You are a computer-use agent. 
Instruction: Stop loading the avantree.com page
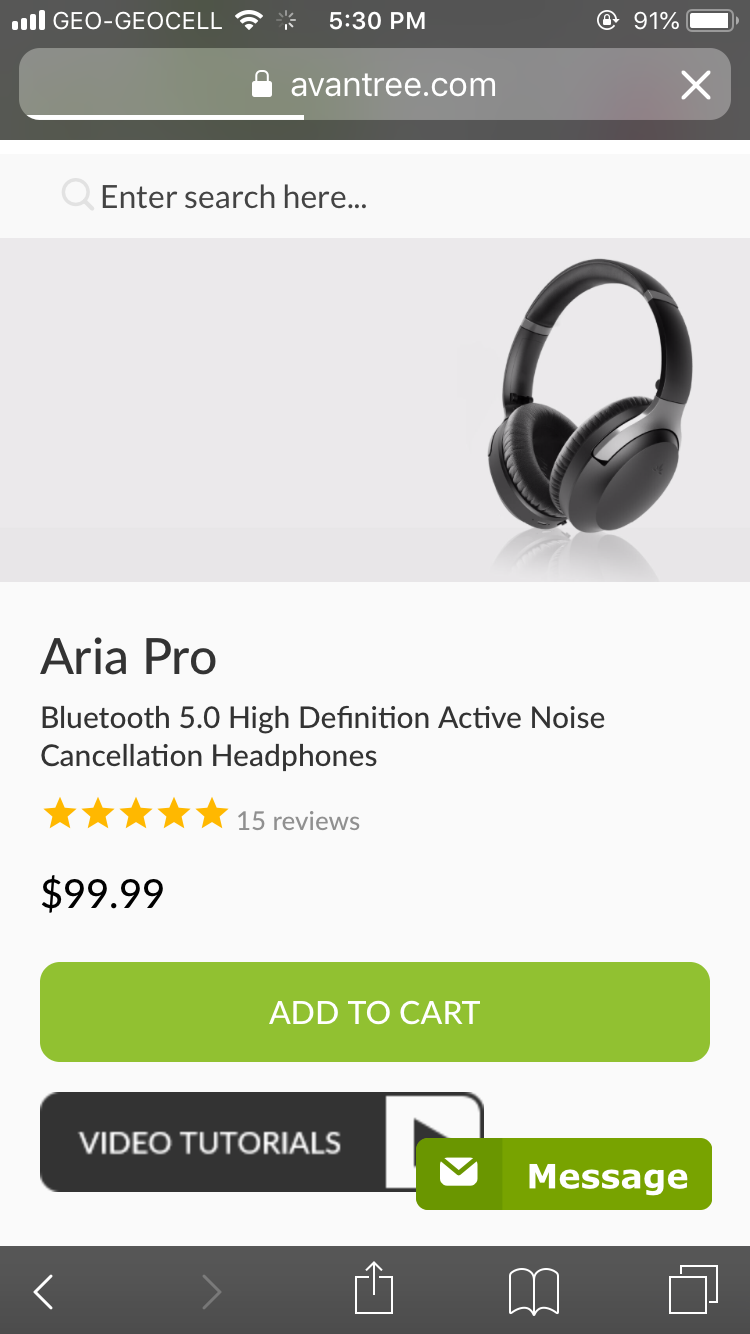(x=695, y=85)
